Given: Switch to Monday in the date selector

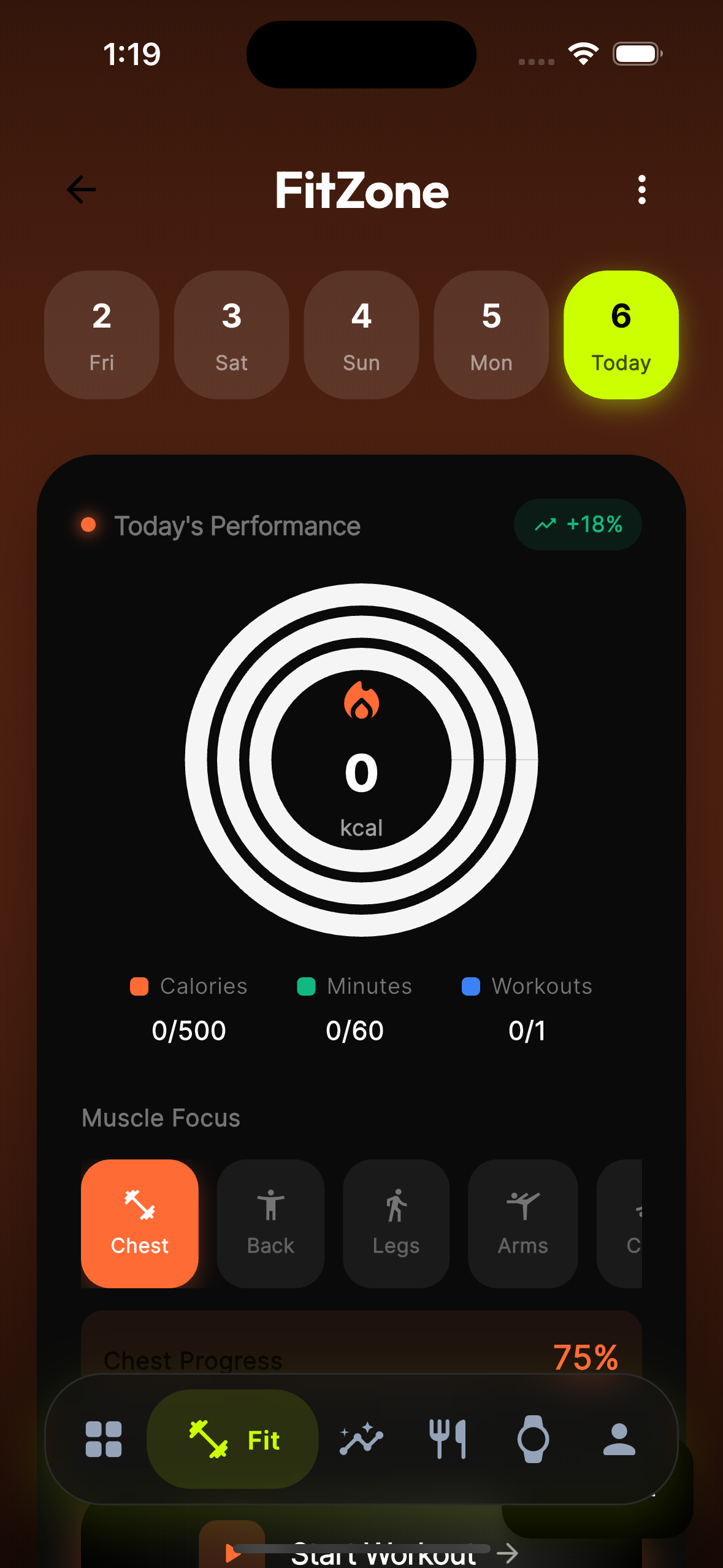Looking at the screenshot, I should click(x=491, y=334).
